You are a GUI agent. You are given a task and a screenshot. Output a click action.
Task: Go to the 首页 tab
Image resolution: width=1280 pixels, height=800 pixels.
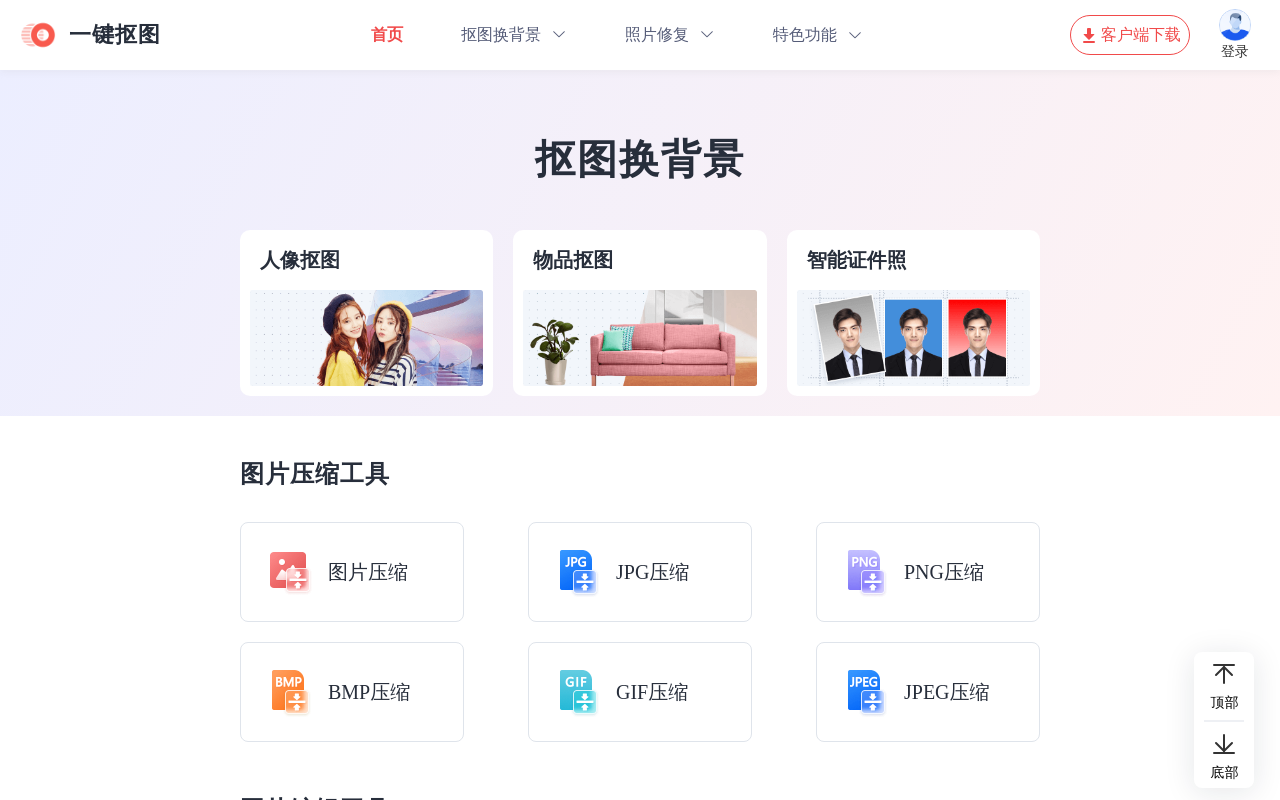click(386, 35)
